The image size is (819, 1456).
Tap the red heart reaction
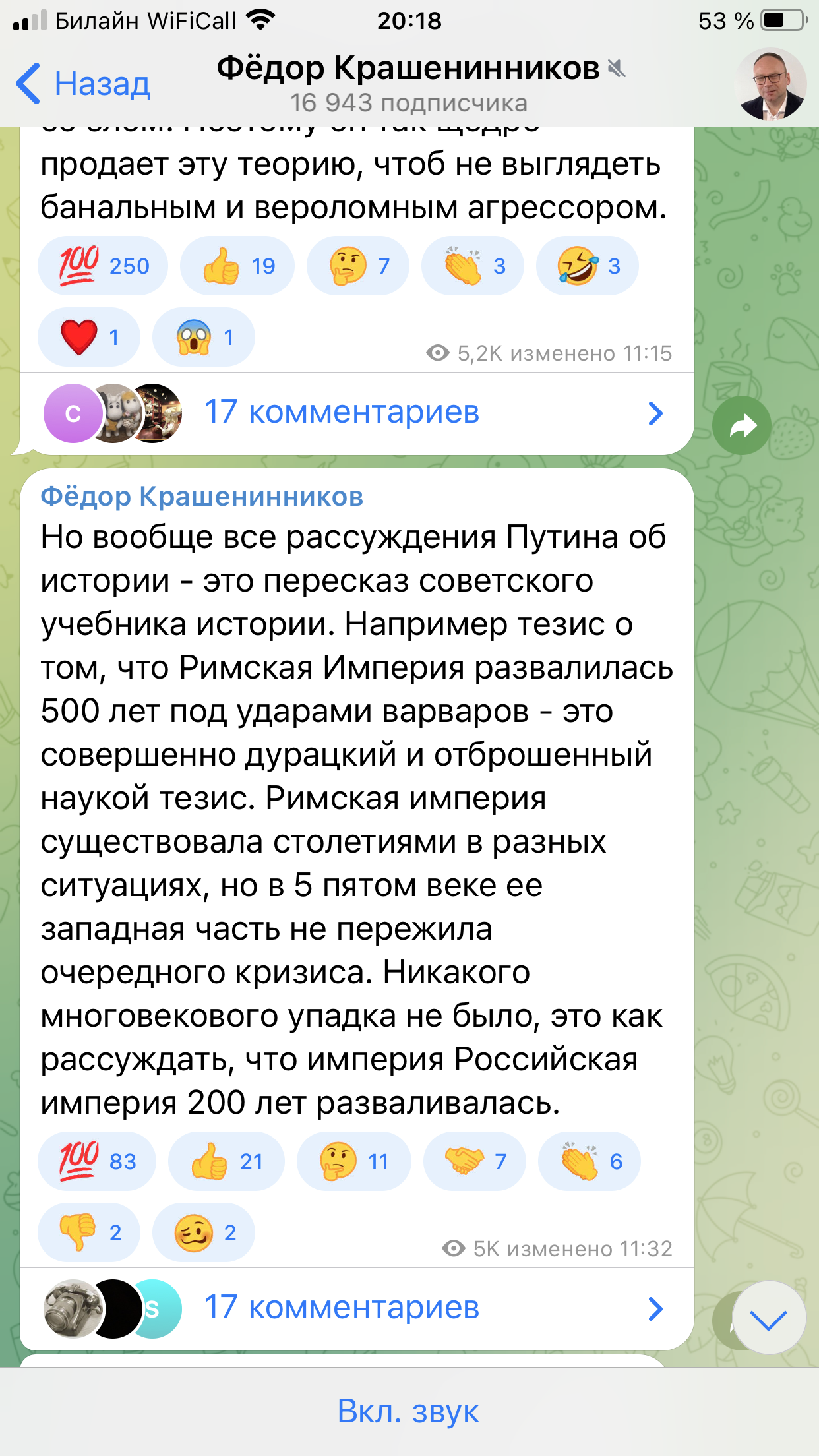coord(89,337)
